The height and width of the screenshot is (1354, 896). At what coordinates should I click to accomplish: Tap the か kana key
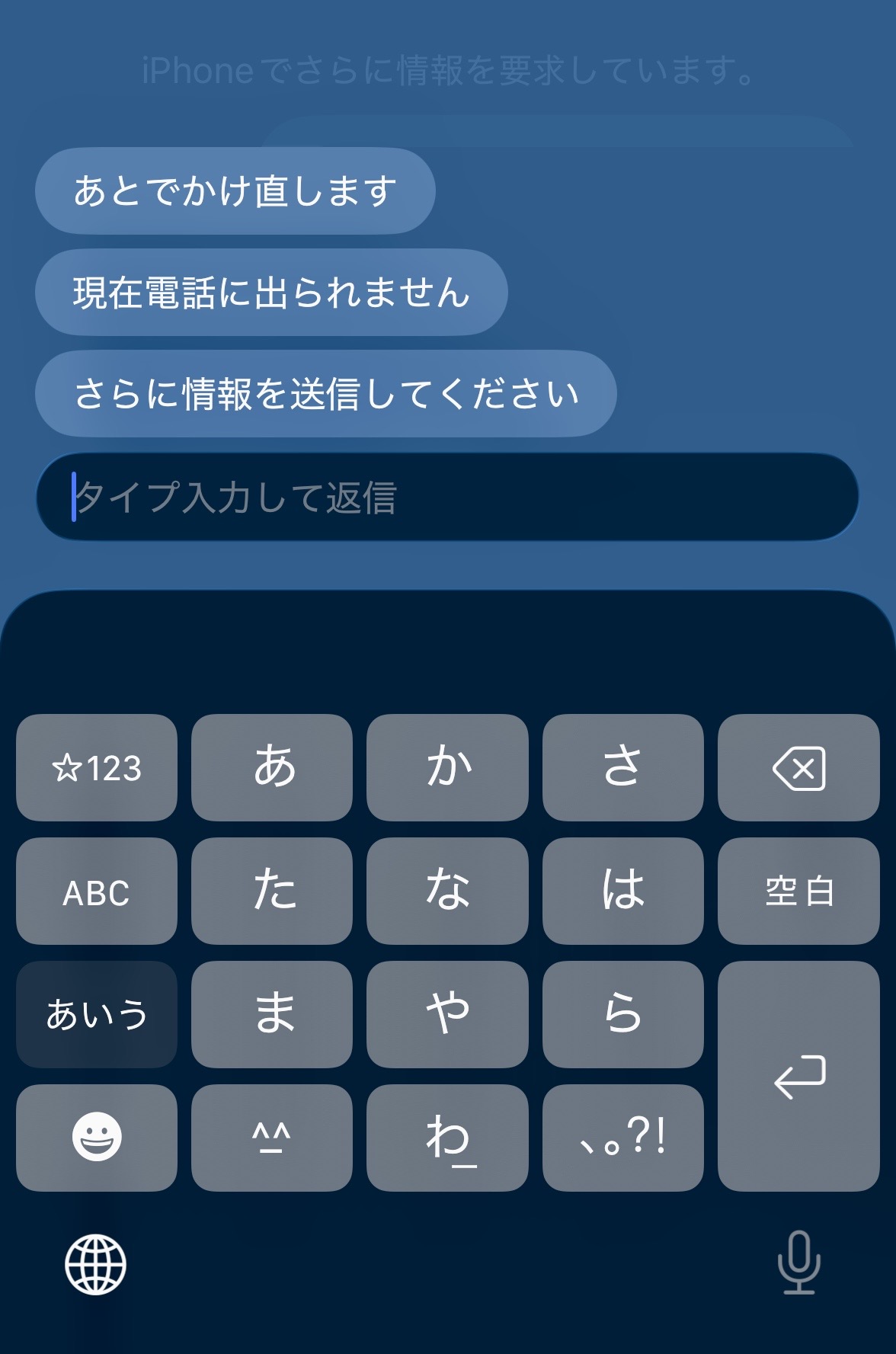pyautogui.click(x=447, y=767)
